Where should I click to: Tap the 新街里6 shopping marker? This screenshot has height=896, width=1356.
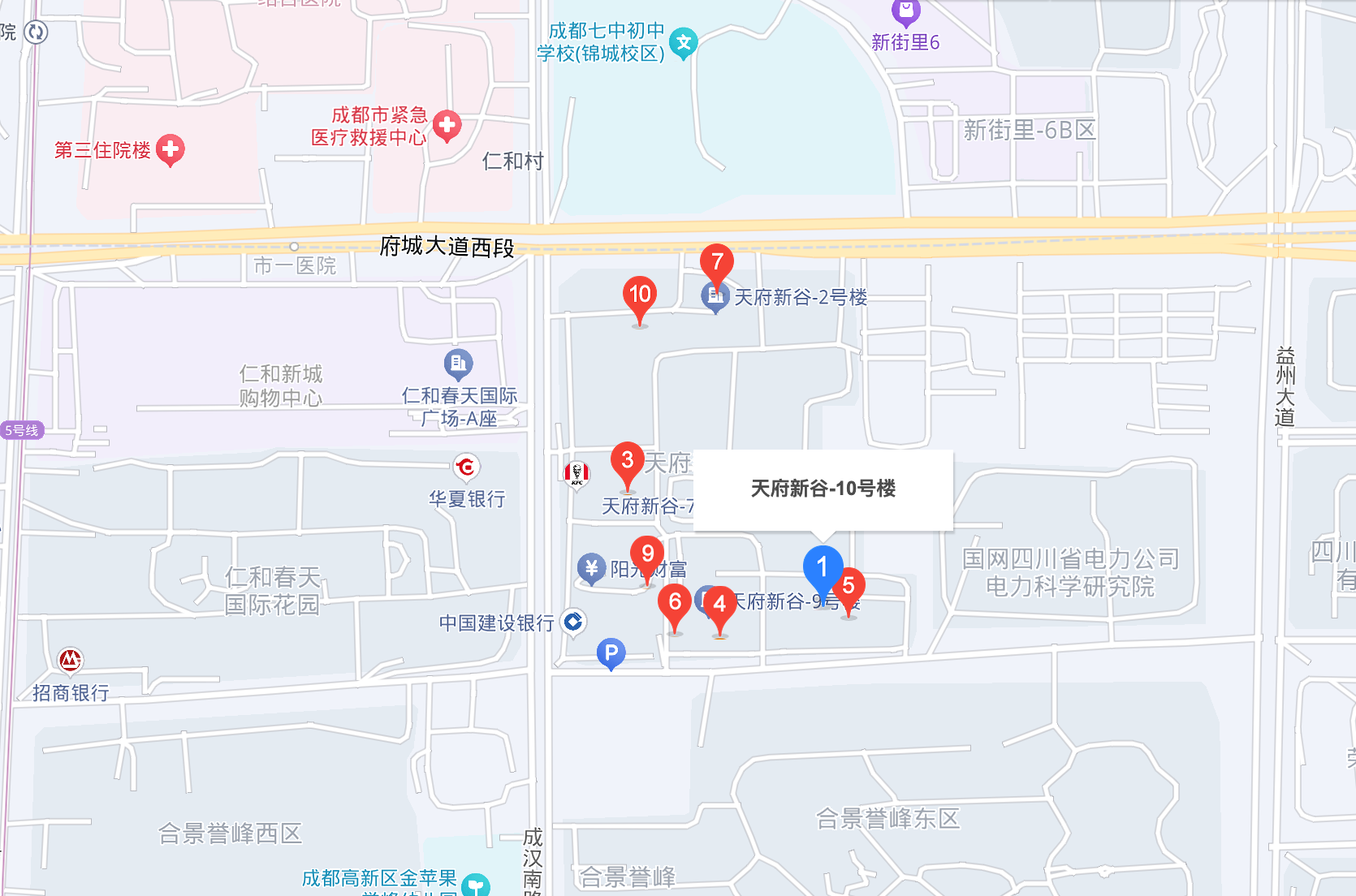pos(905,13)
